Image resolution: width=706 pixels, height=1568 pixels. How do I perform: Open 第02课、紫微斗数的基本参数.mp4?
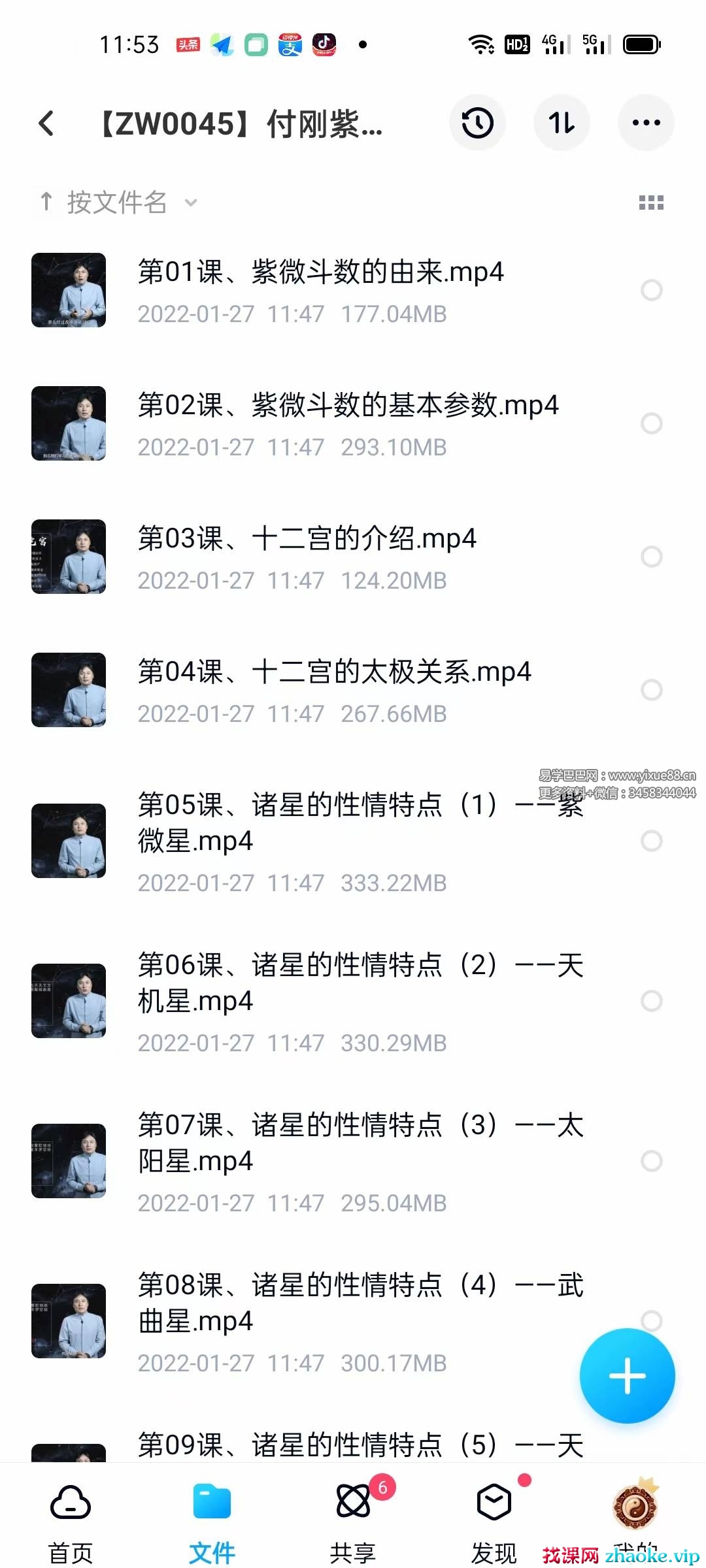348,405
